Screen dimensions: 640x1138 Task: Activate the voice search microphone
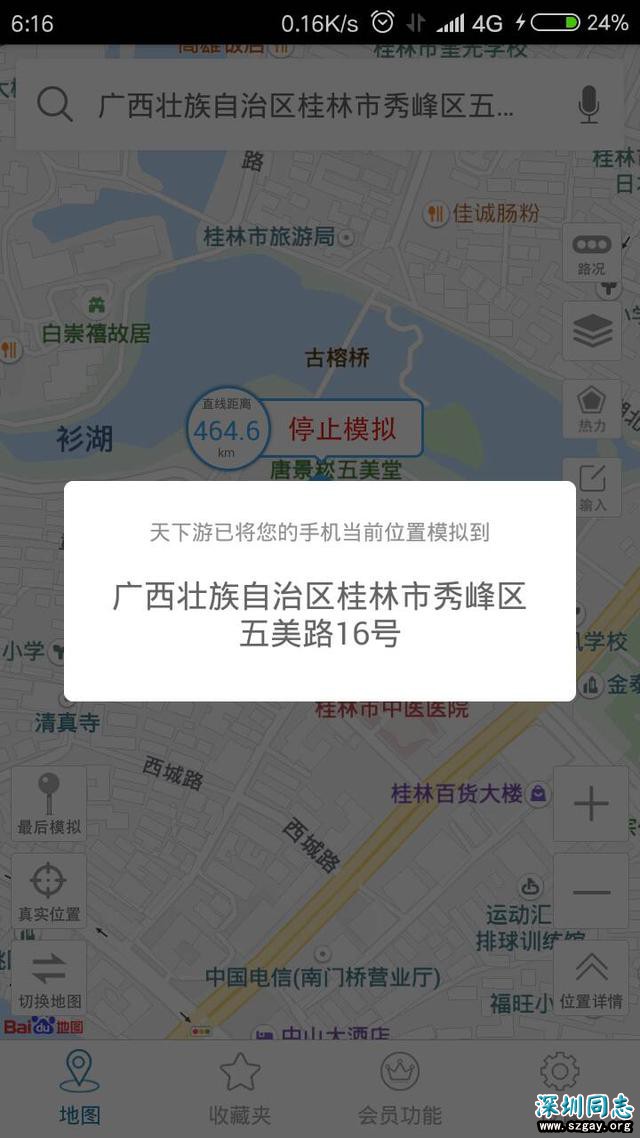click(588, 104)
